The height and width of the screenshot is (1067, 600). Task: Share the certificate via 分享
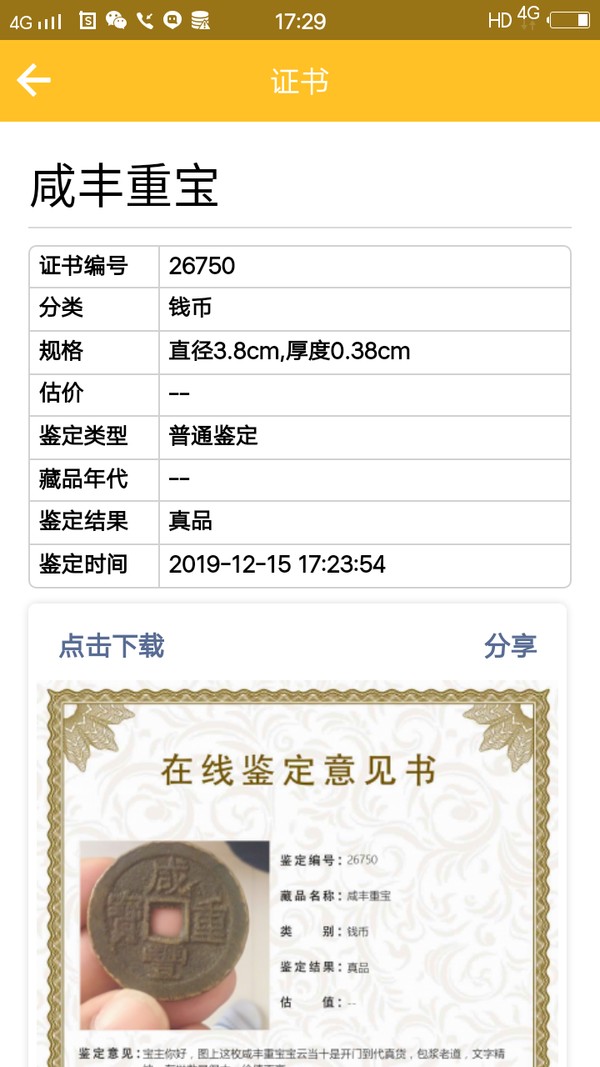tap(510, 646)
